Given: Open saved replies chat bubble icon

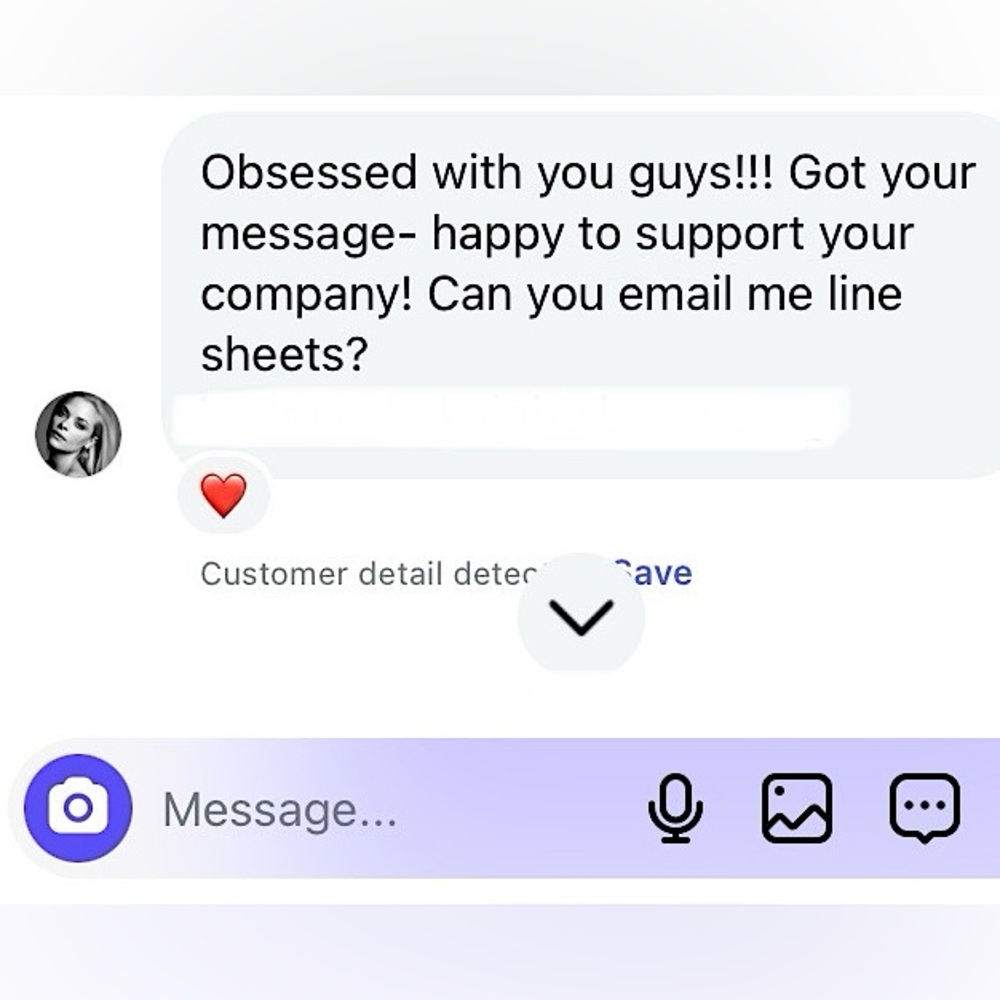Looking at the screenshot, I should click(924, 807).
